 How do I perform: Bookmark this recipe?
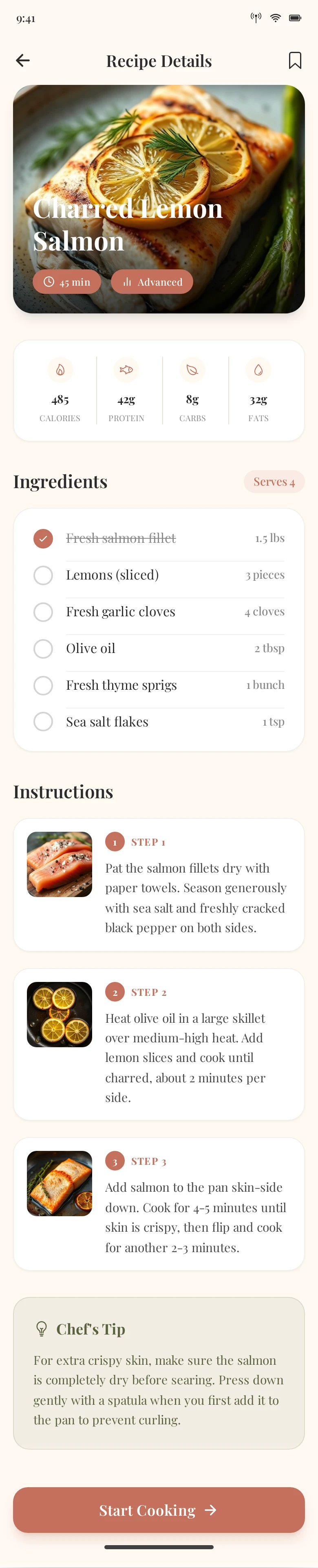click(295, 60)
